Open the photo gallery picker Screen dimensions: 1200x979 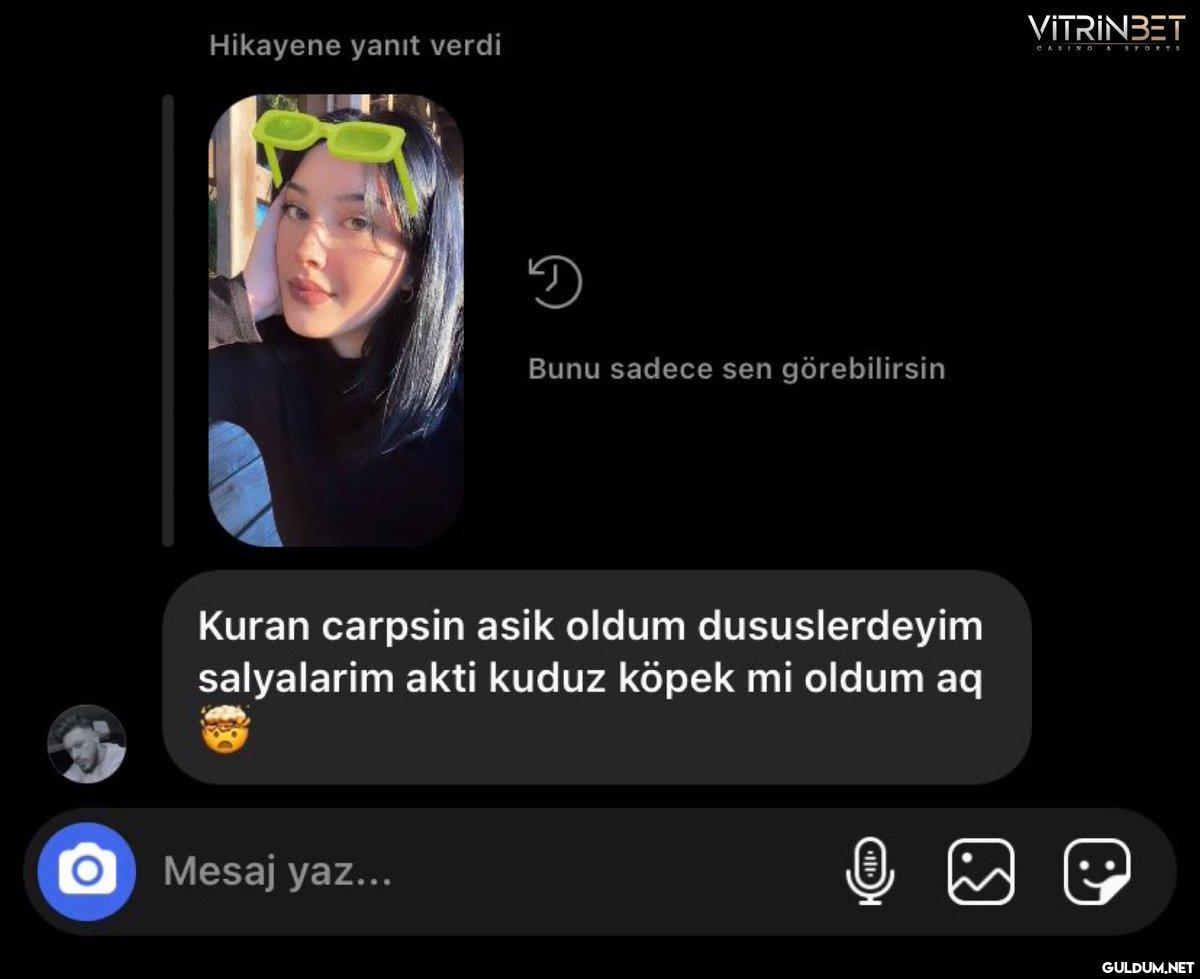coord(980,871)
